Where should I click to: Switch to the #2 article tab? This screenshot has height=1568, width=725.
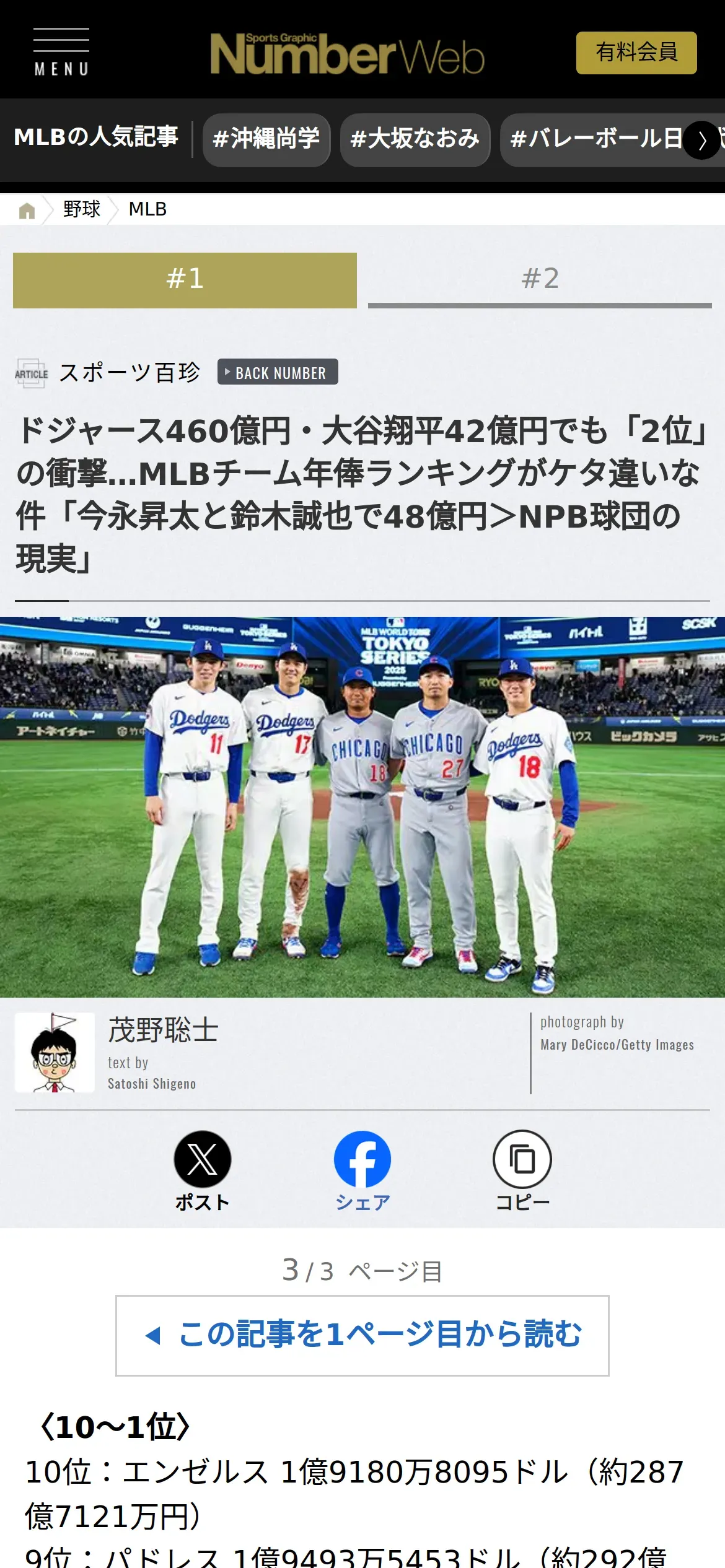click(x=540, y=280)
